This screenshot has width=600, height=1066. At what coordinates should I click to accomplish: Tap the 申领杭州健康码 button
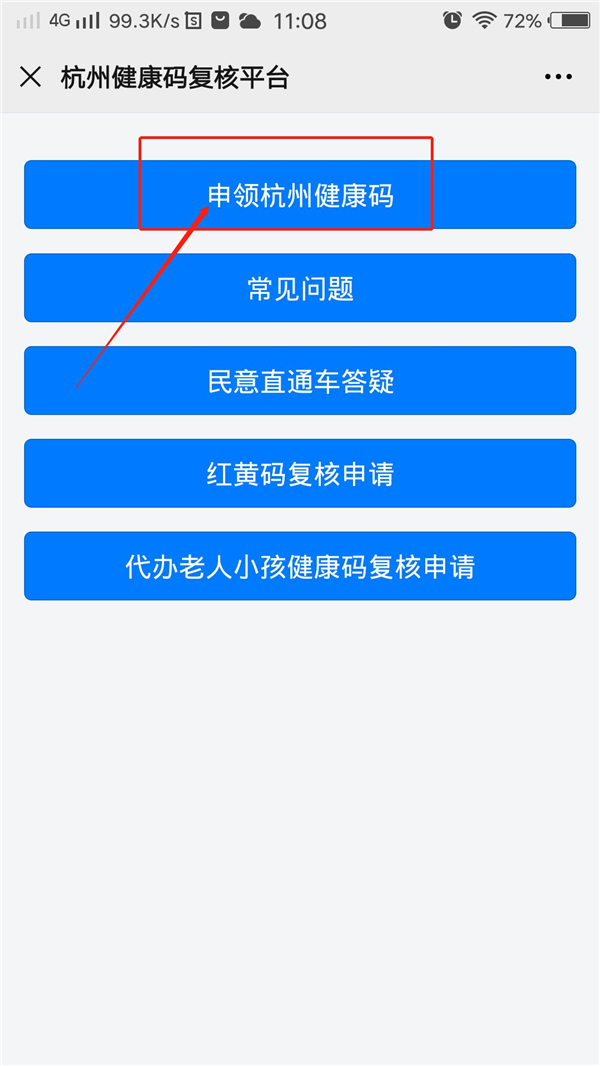(300, 195)
